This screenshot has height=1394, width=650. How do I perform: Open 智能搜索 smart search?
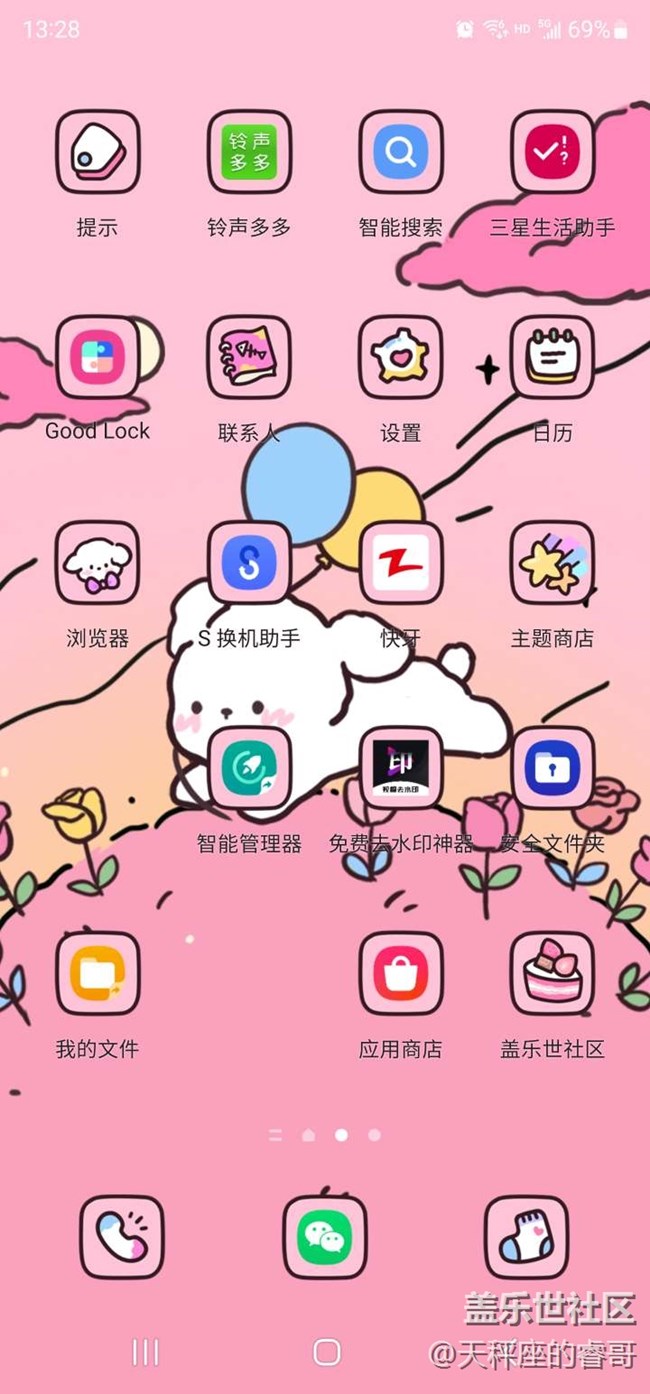pos(401,152)
